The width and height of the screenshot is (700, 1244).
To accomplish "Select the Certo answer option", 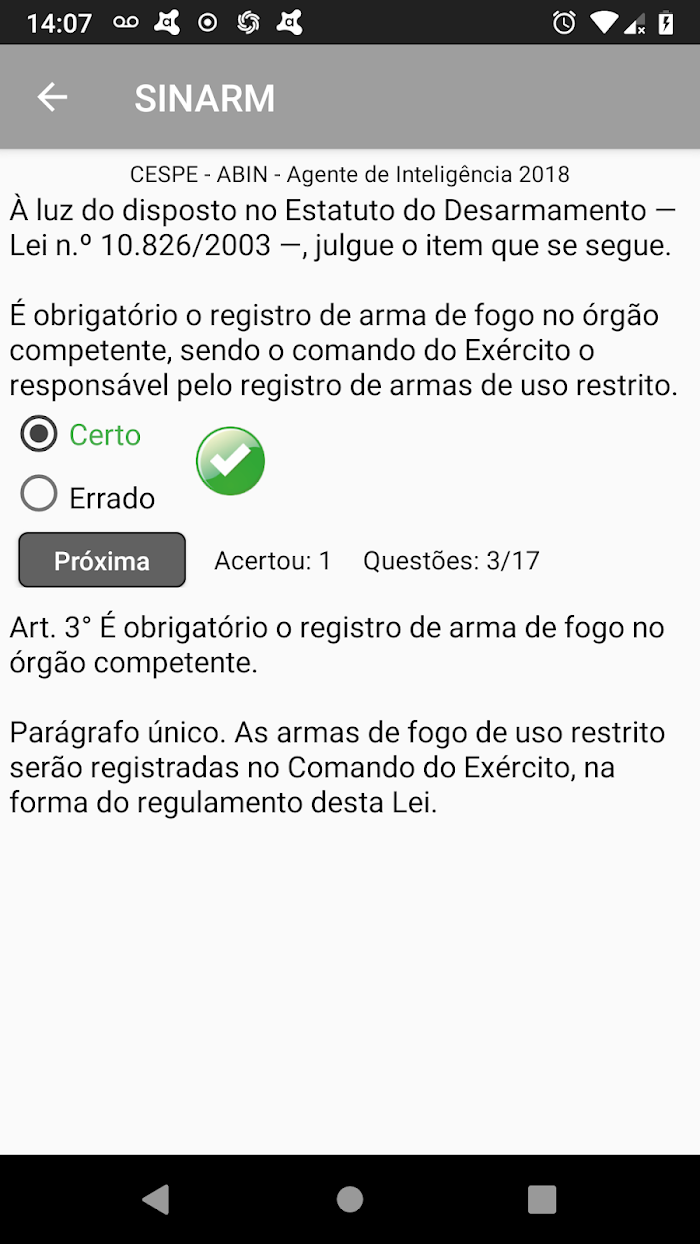I will (82, 434).
